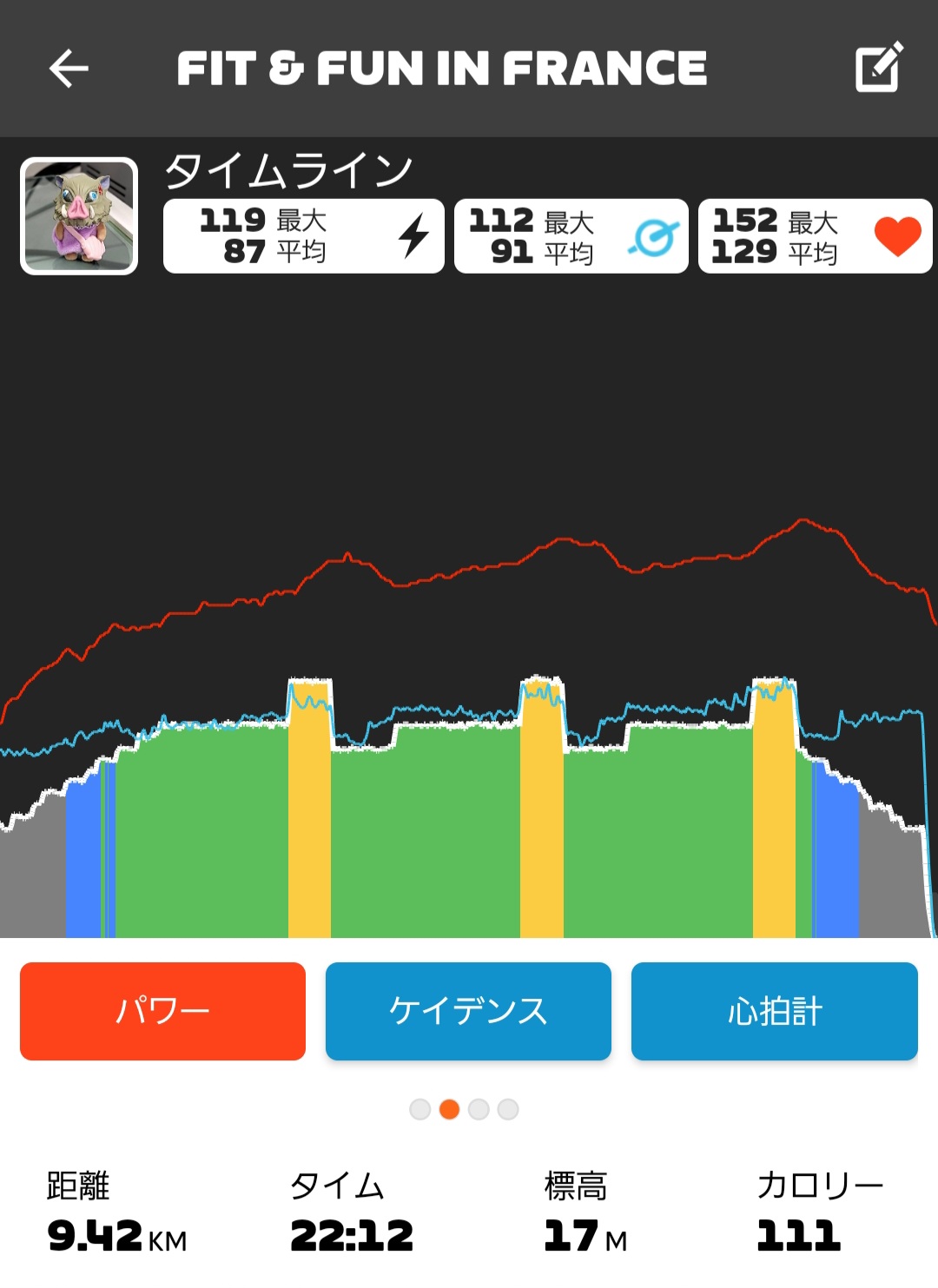
Task: Toggle the 心拍計 graph button
Action: click(774, 1011)
